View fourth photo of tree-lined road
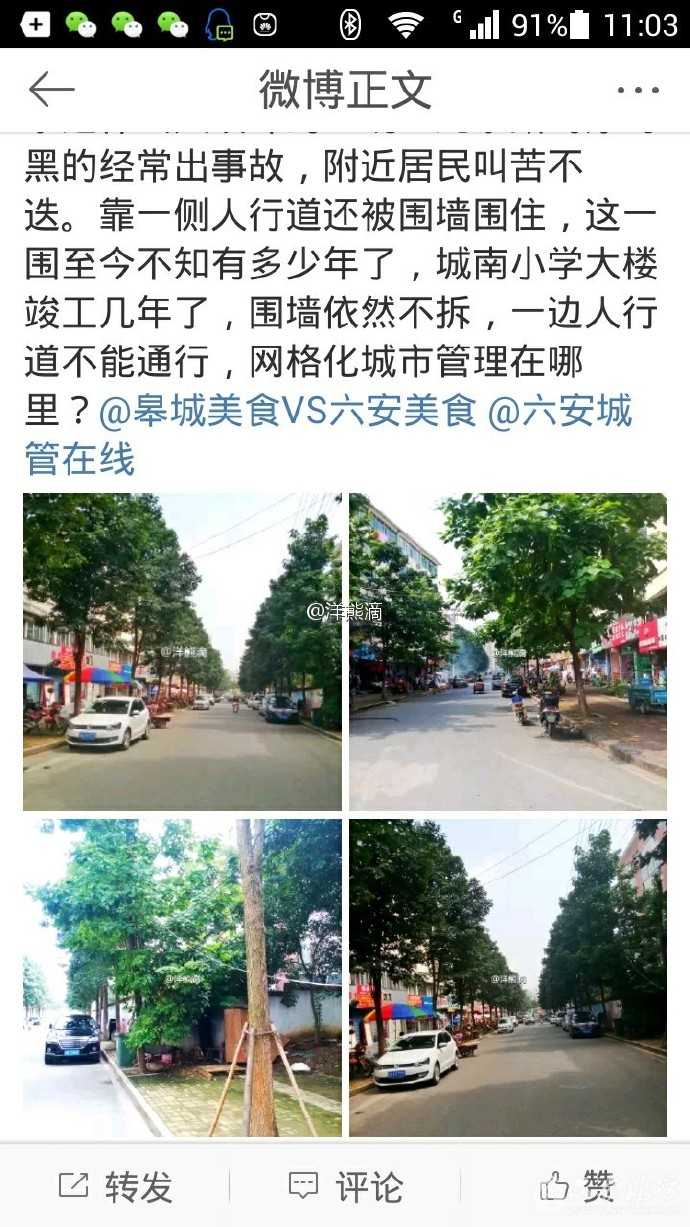 coord(507,977)
